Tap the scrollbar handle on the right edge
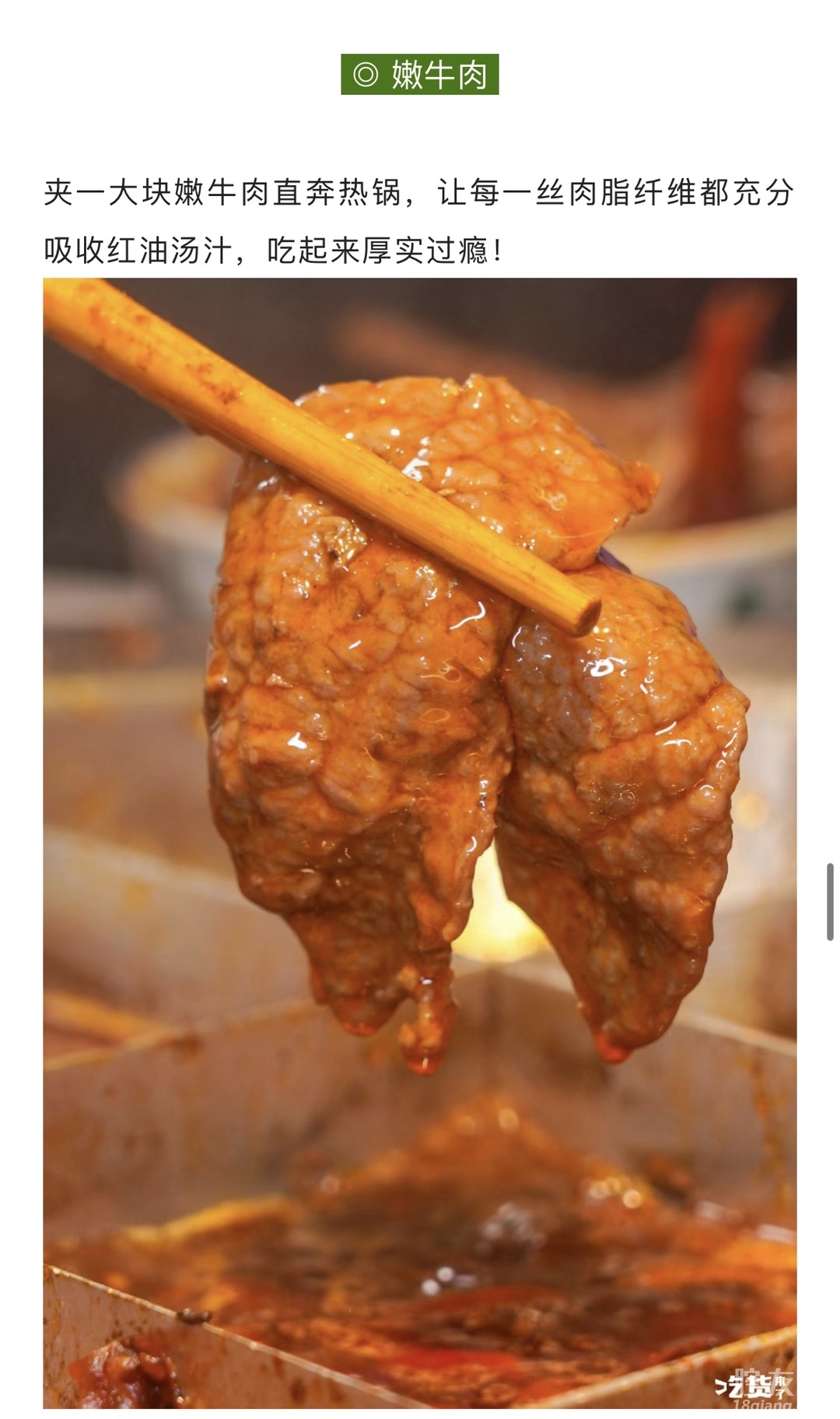This screenshot has height=1419, width=840. [830, 902]
